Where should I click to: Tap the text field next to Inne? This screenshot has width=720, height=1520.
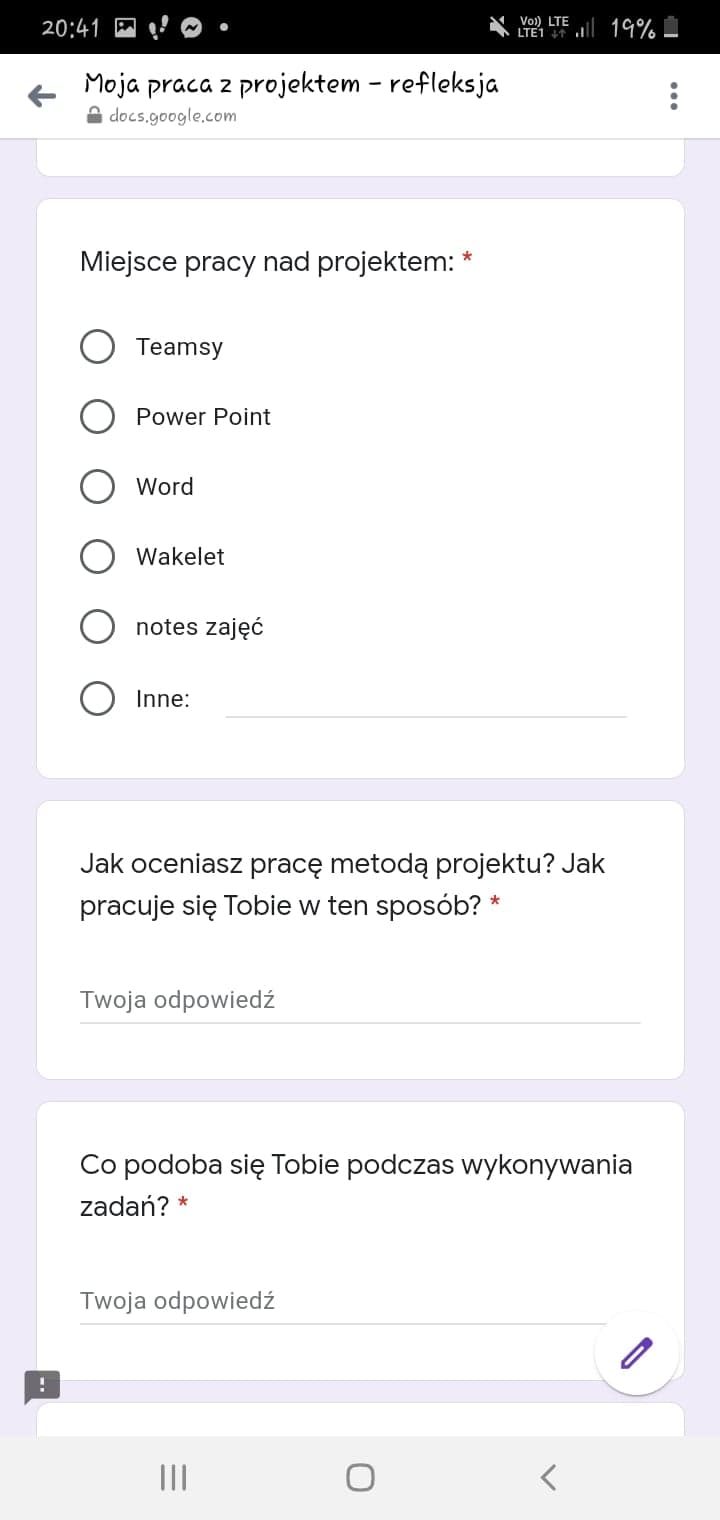click(x=426, y=699)
